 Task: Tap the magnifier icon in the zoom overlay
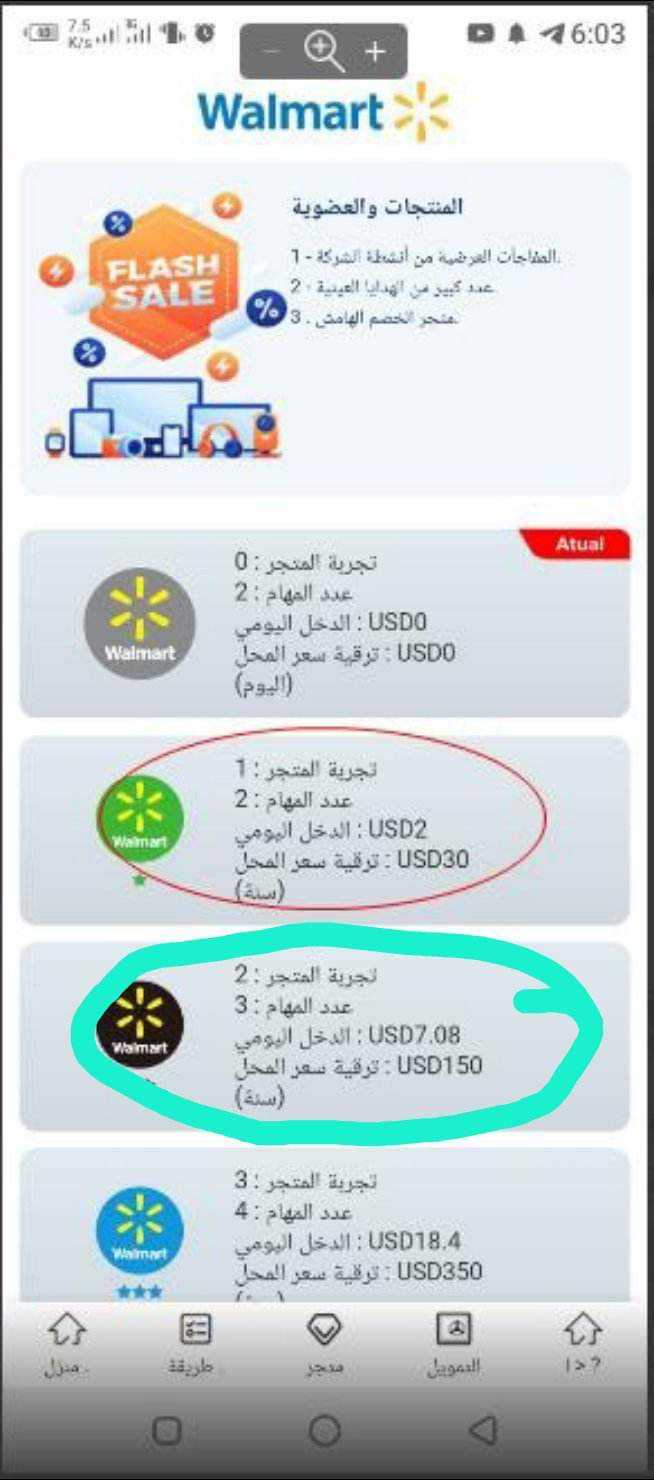(323, 52)
